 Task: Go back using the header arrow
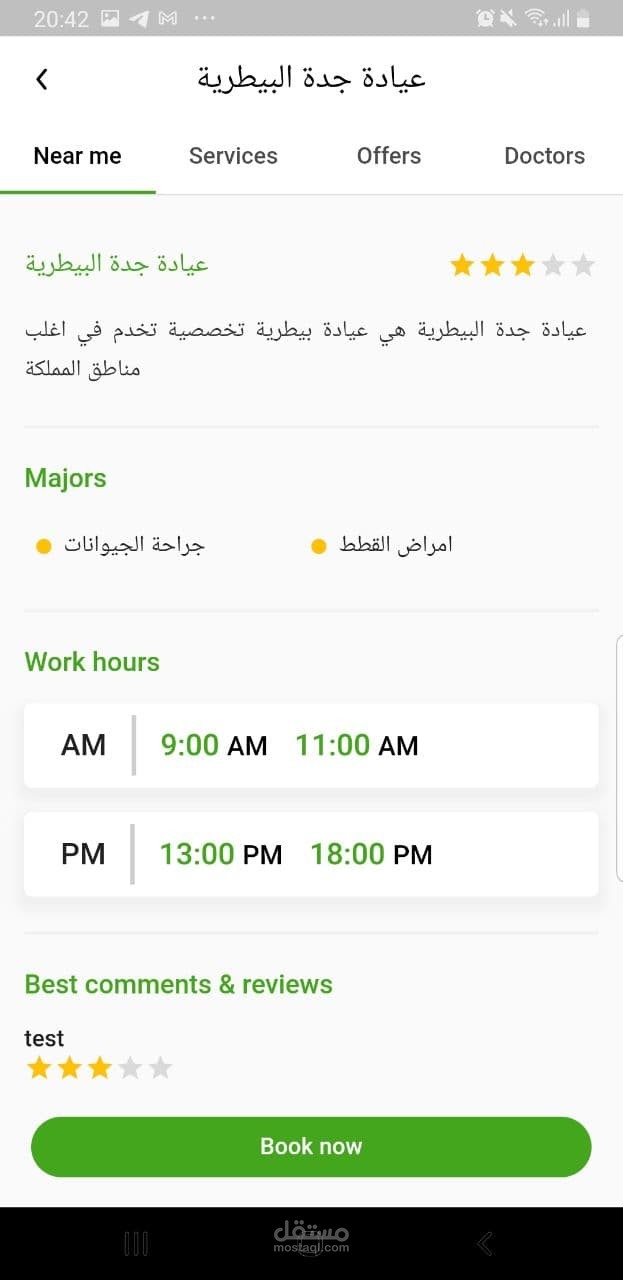coord(42,79)
